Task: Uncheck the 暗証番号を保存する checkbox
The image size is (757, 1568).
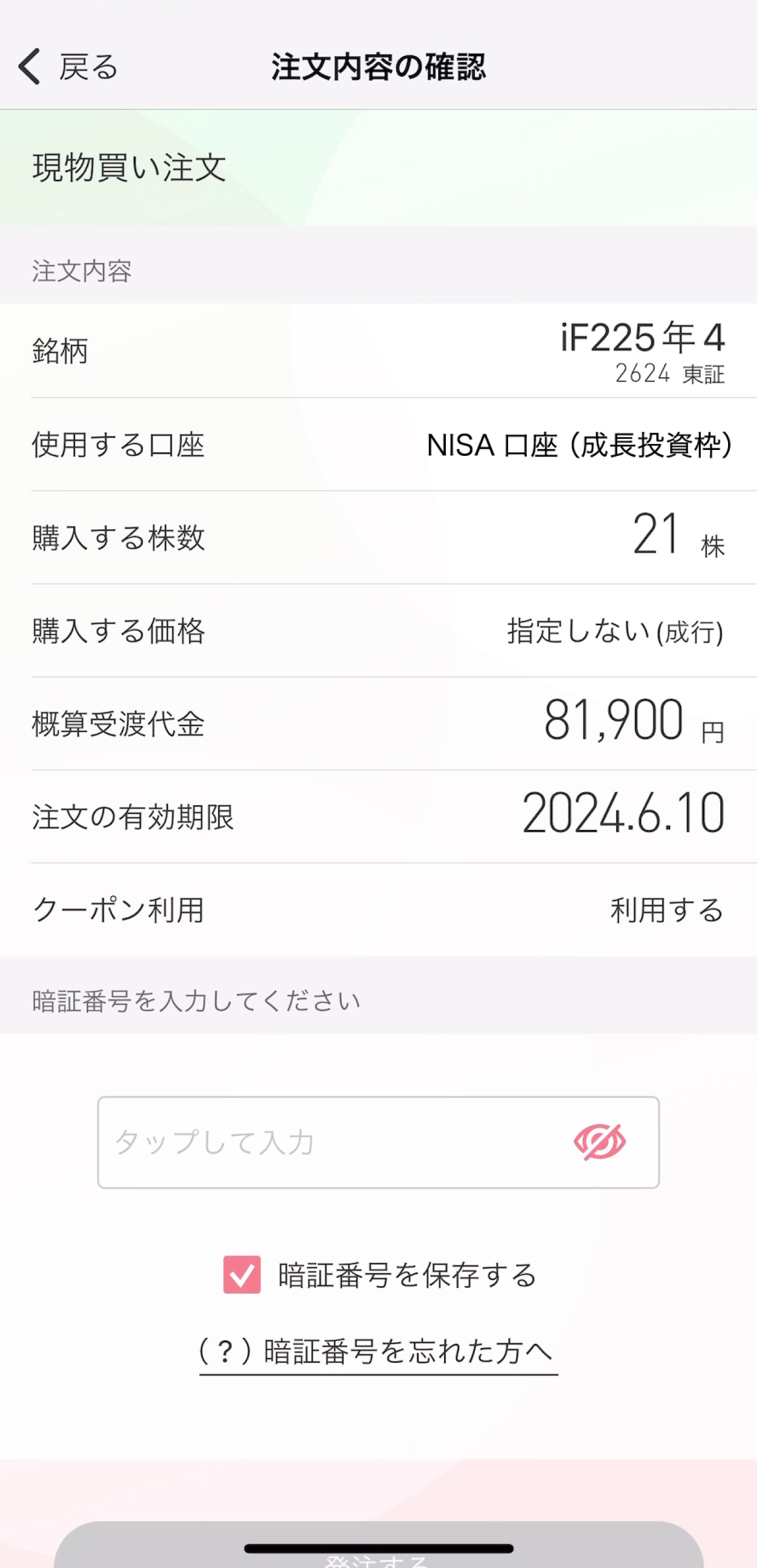Action: point(242,1275)
